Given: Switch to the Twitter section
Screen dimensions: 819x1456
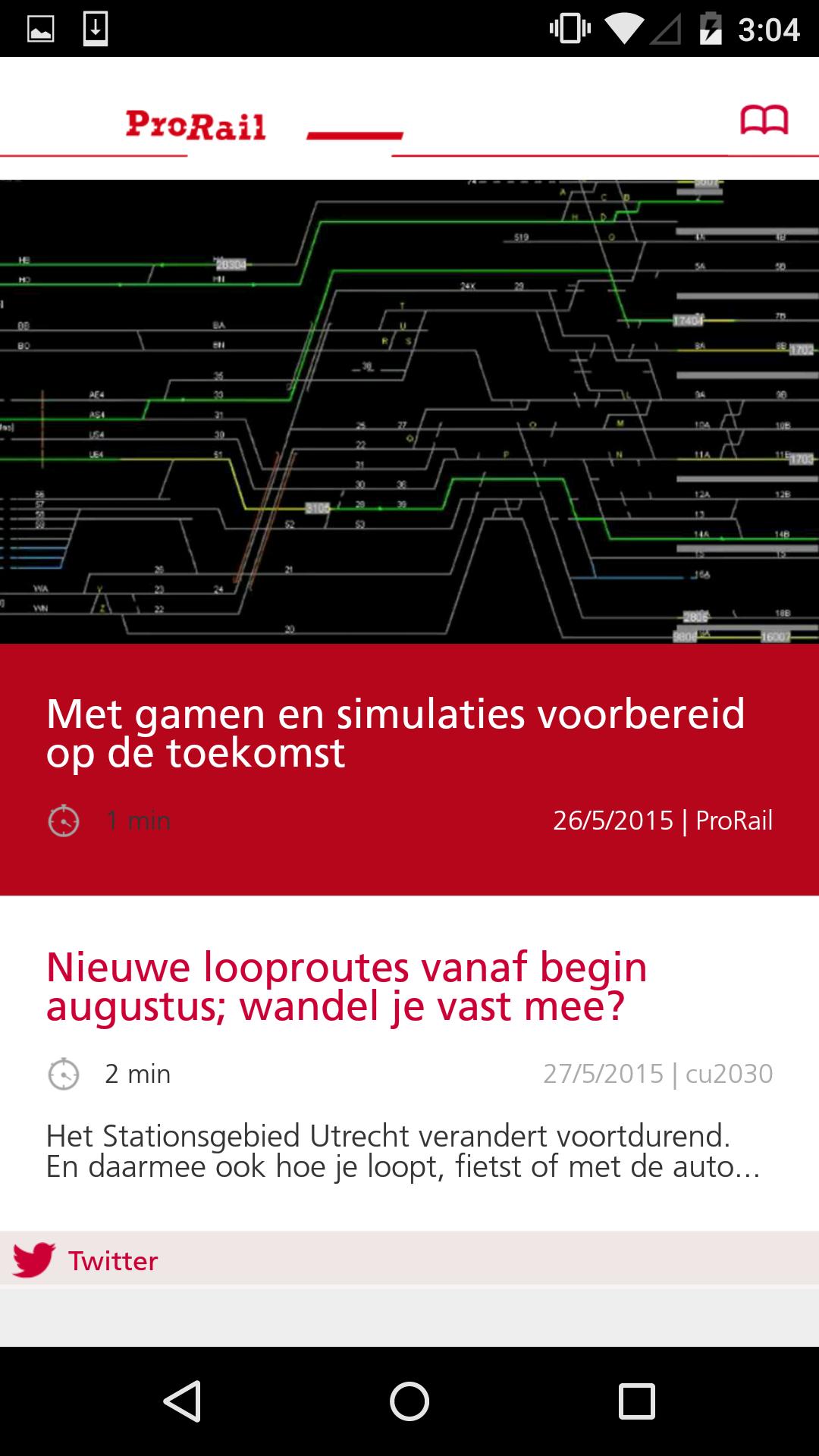Looking at the screenshot, I should [113, 1260].
